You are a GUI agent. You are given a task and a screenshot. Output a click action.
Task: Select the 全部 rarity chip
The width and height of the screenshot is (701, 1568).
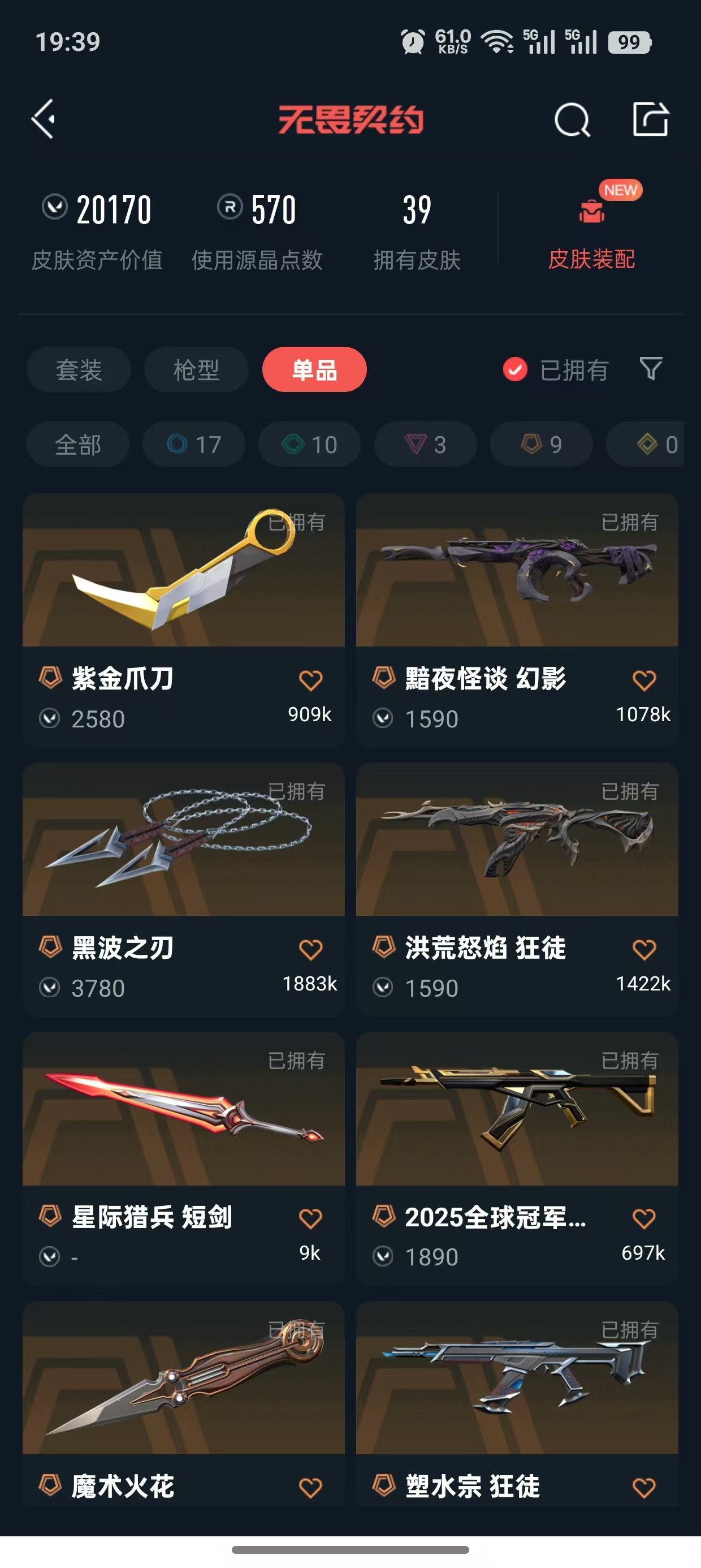pos(78,445)
